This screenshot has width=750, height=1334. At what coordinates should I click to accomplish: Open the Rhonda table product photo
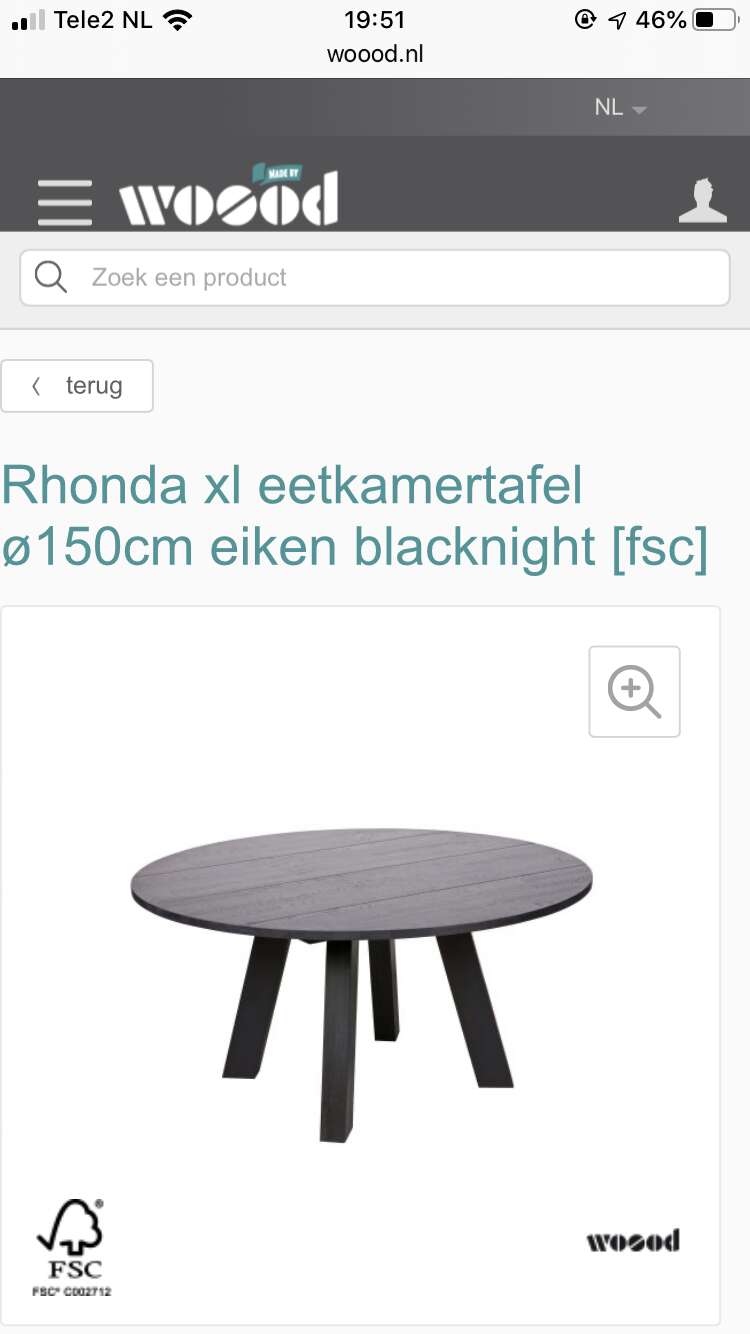[x=361, y=985]
